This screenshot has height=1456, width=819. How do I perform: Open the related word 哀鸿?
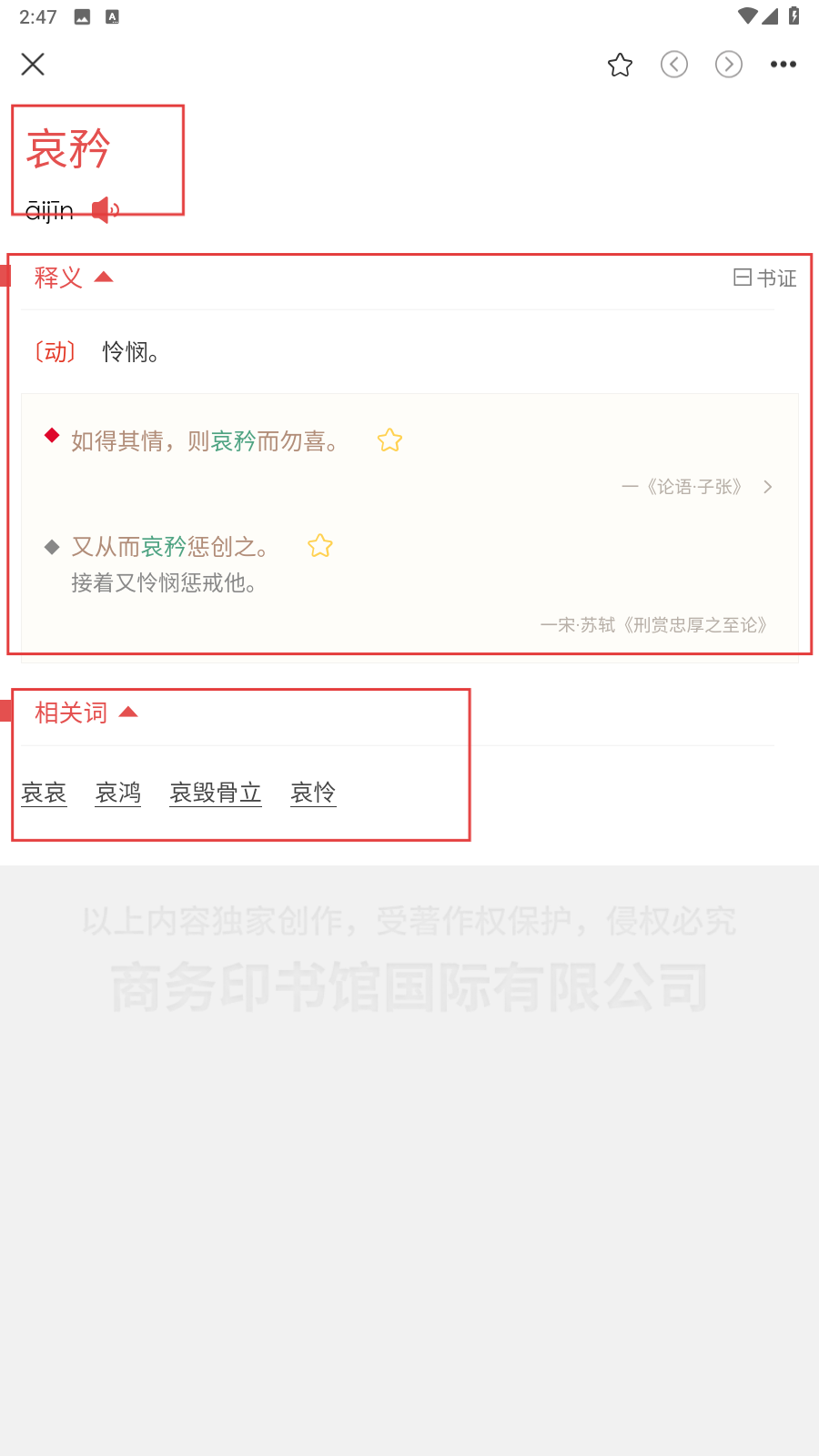tap(118, 793)
